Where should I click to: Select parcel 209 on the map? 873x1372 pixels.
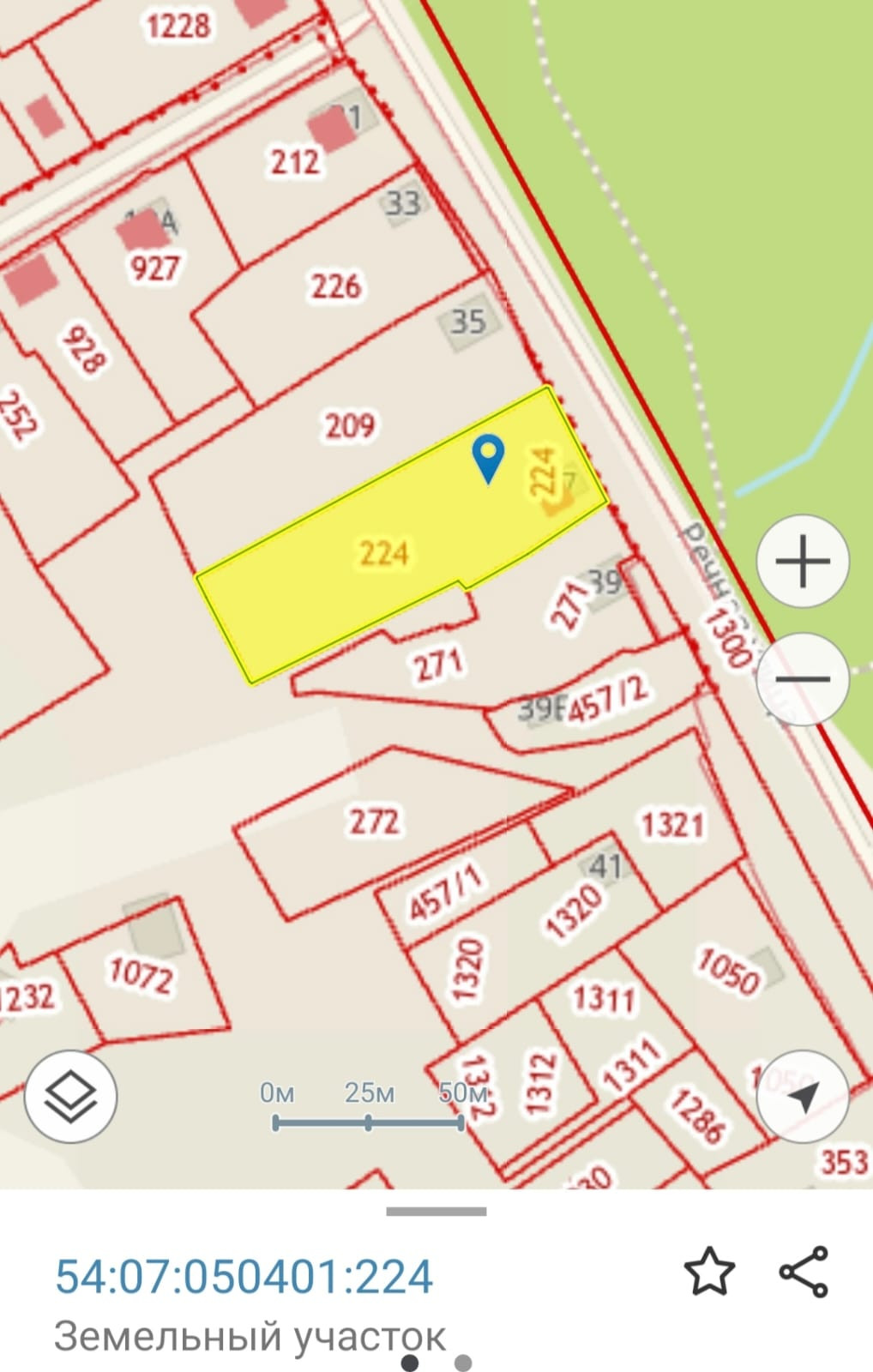[348, 425]
